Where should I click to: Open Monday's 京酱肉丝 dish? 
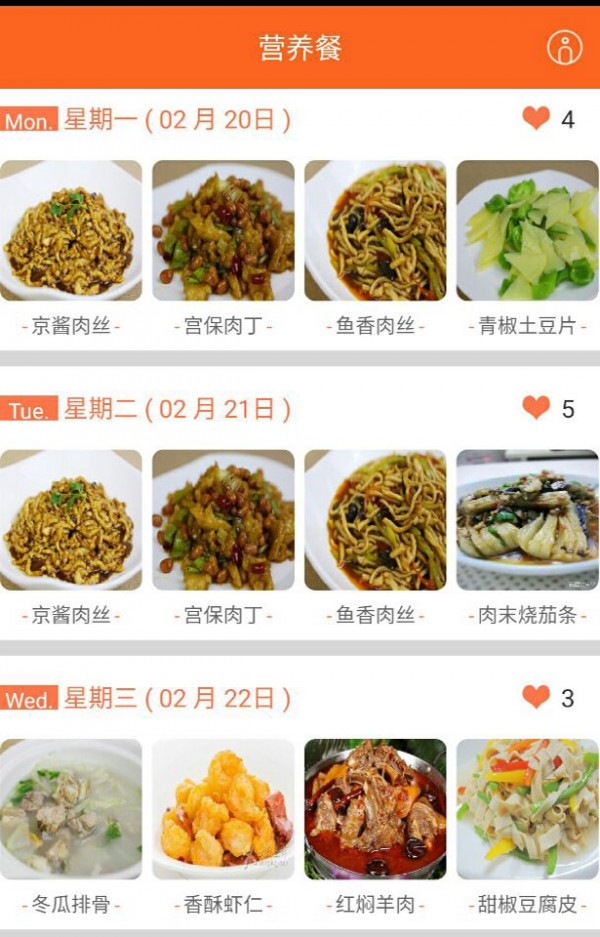coord(71,231)
